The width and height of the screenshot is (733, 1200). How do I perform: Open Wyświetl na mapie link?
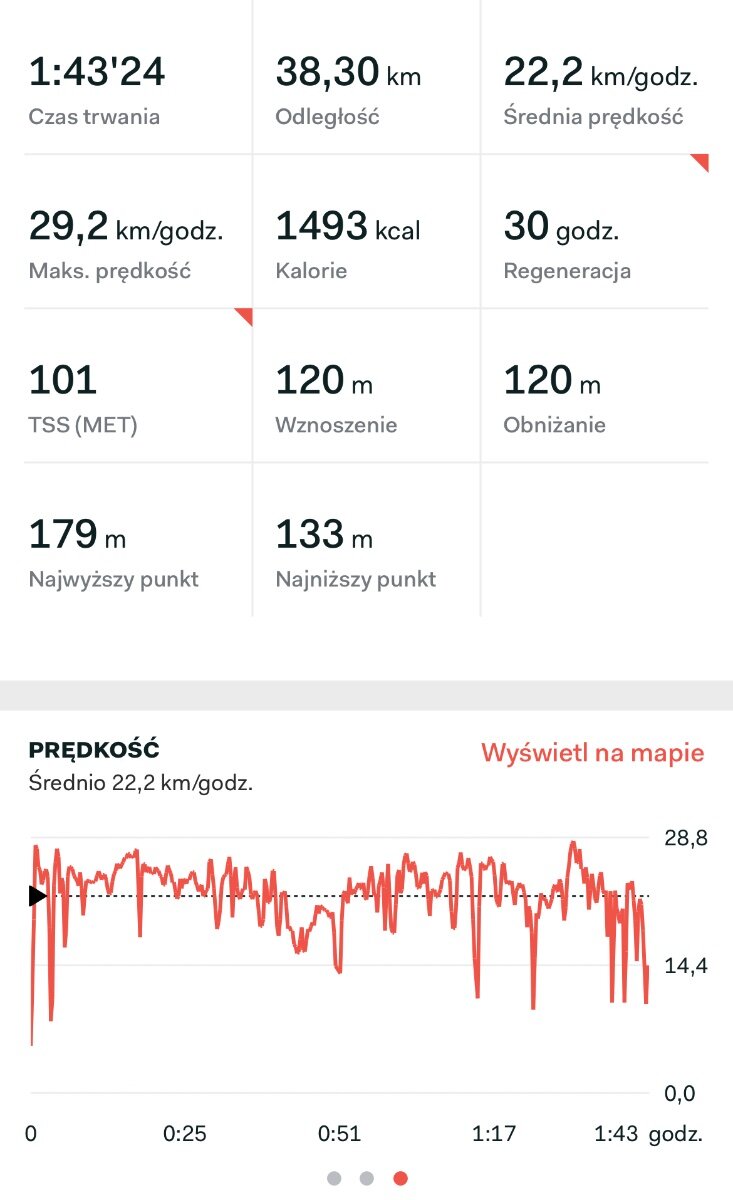pos(592,753)
